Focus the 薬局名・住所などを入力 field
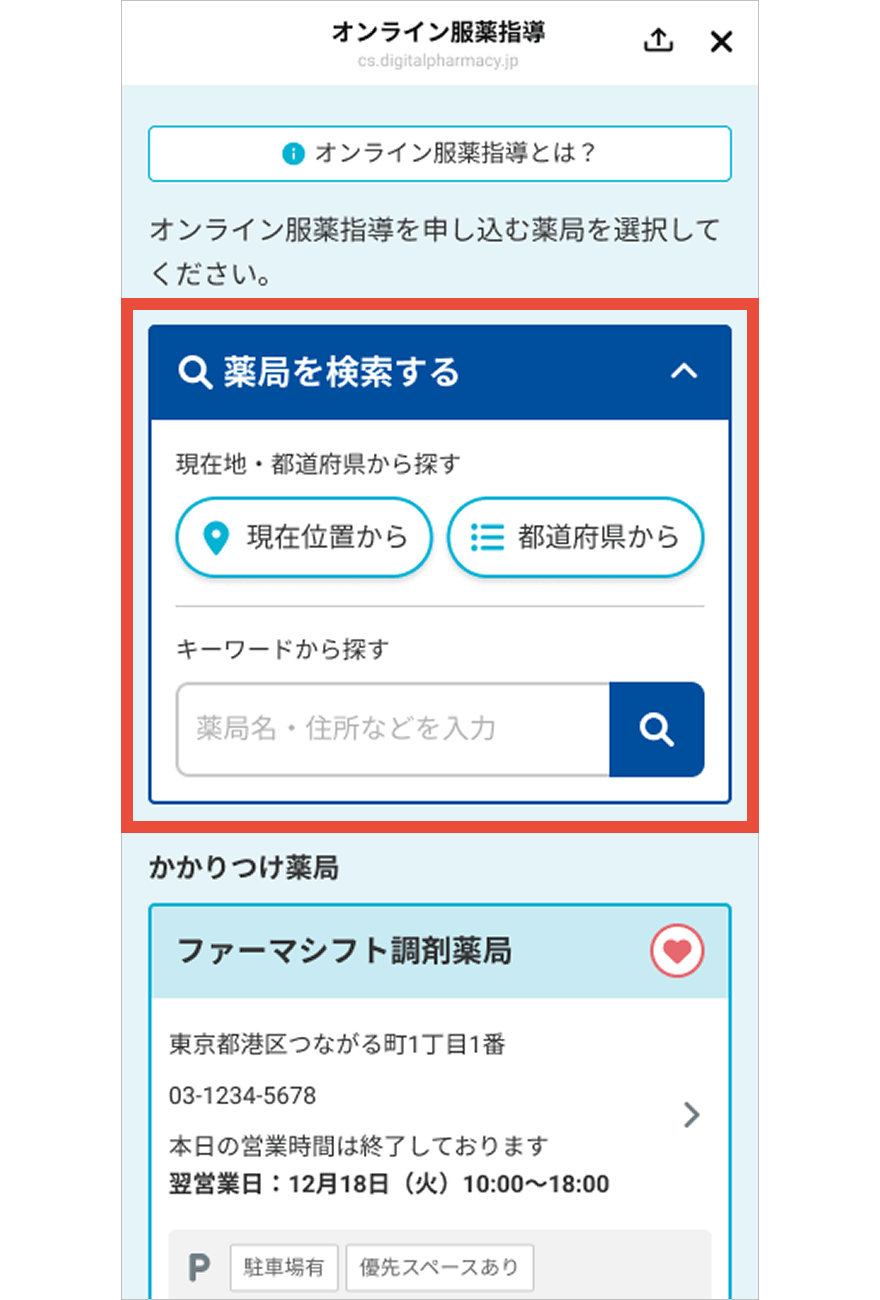This screenshot has height=1300, width=880. tap(392, 728)
